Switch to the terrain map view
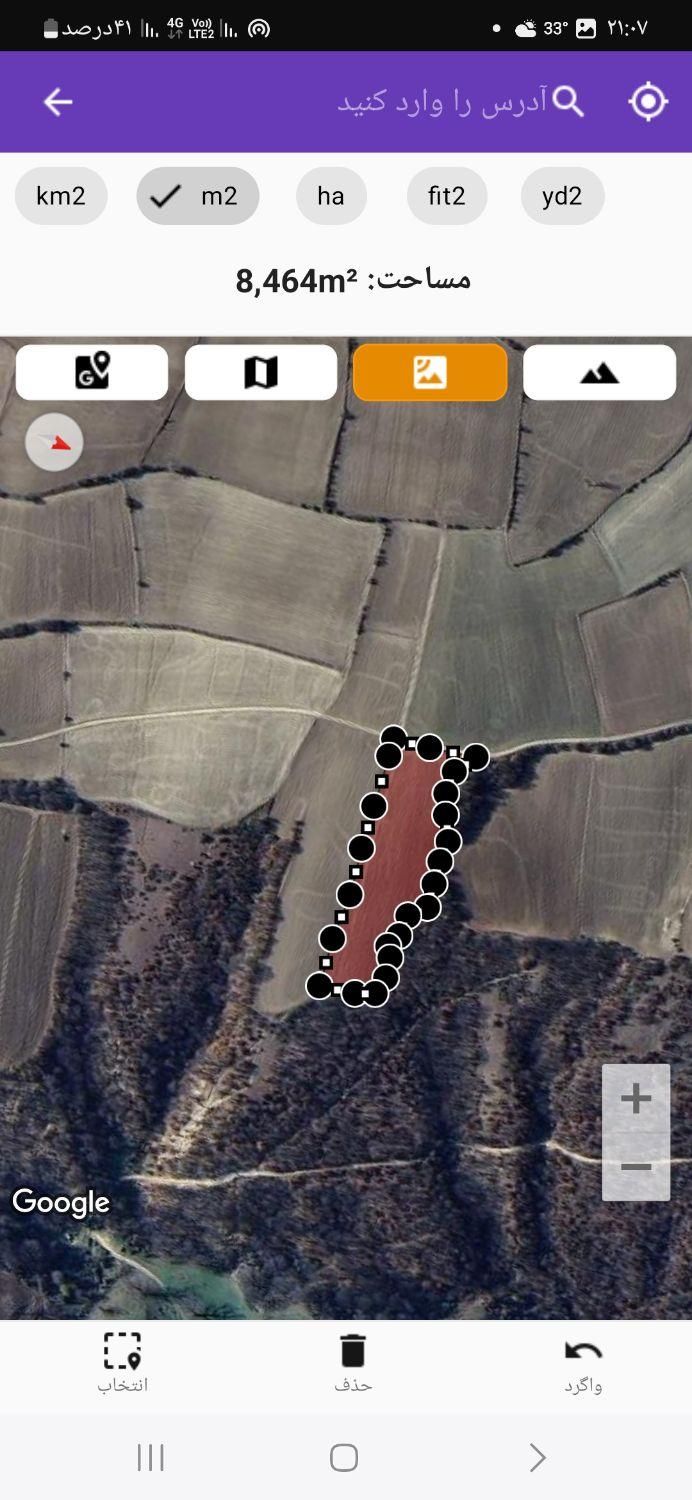This screenshot has height=1500, width=692. pyautogui.click(x=599, y=372)
